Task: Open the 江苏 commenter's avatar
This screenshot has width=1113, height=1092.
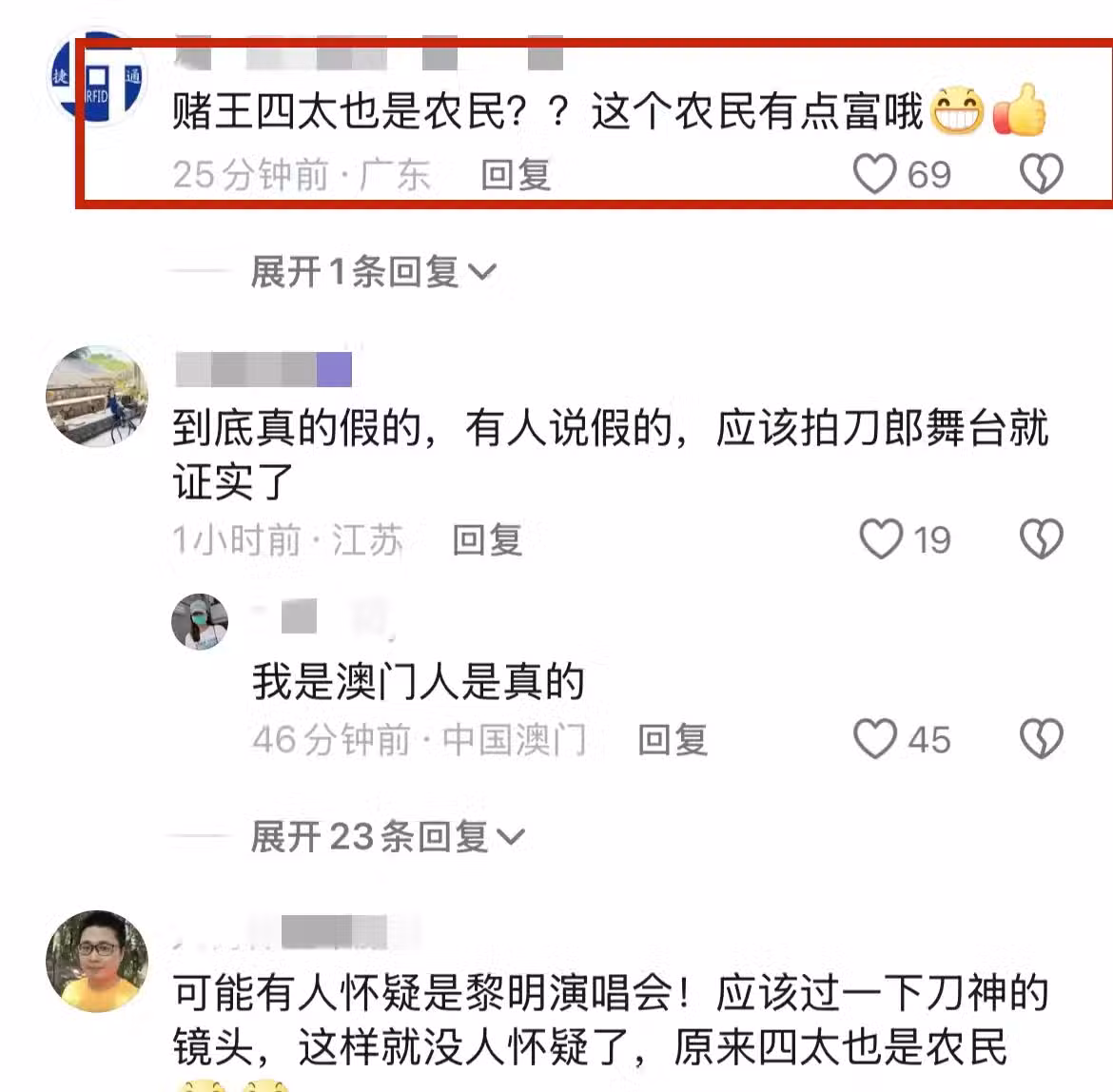Action: tap(97, 397)
